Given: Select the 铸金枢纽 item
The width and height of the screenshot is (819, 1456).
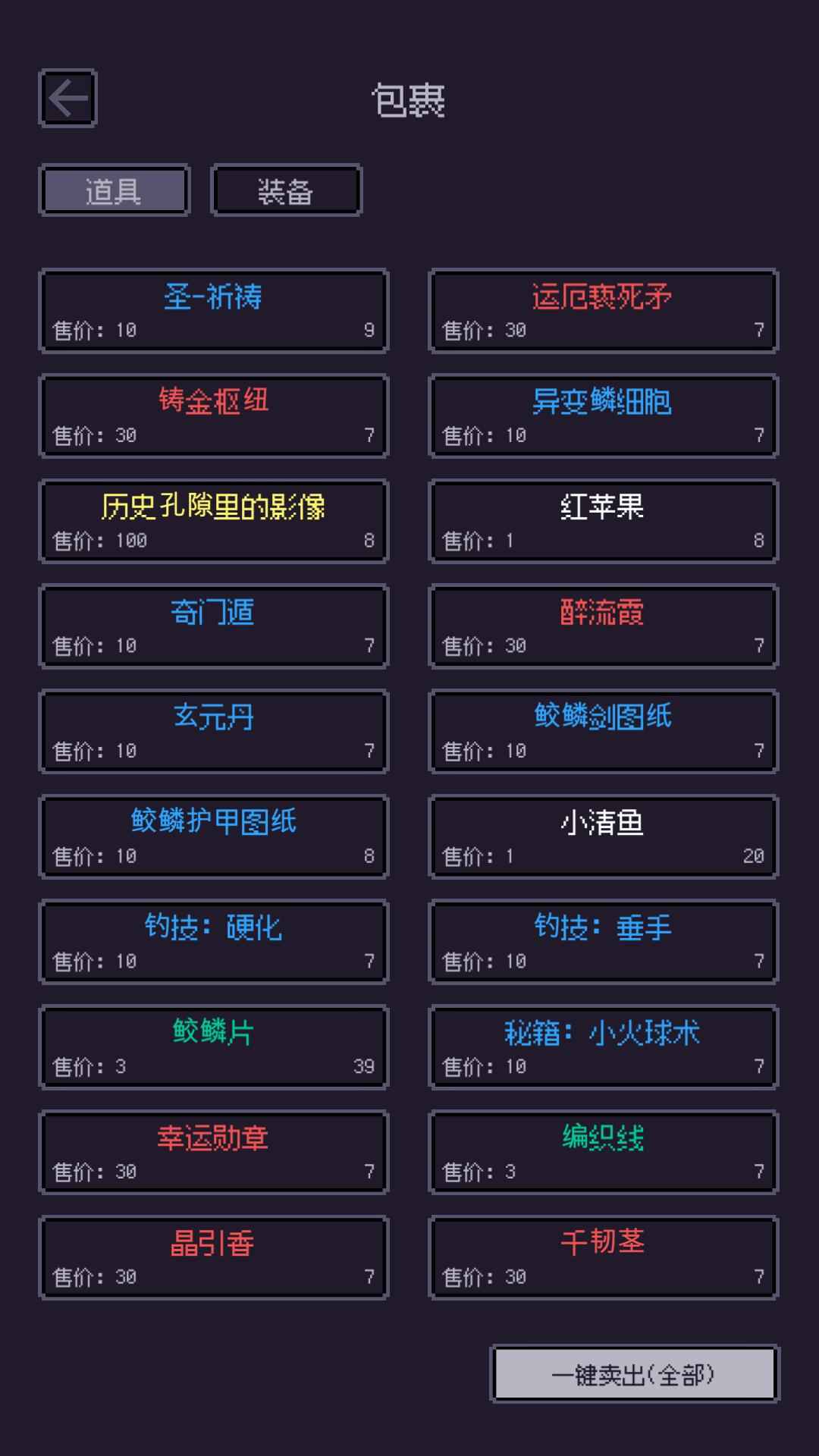Looking at the screenshot, I should pos(214,415).
